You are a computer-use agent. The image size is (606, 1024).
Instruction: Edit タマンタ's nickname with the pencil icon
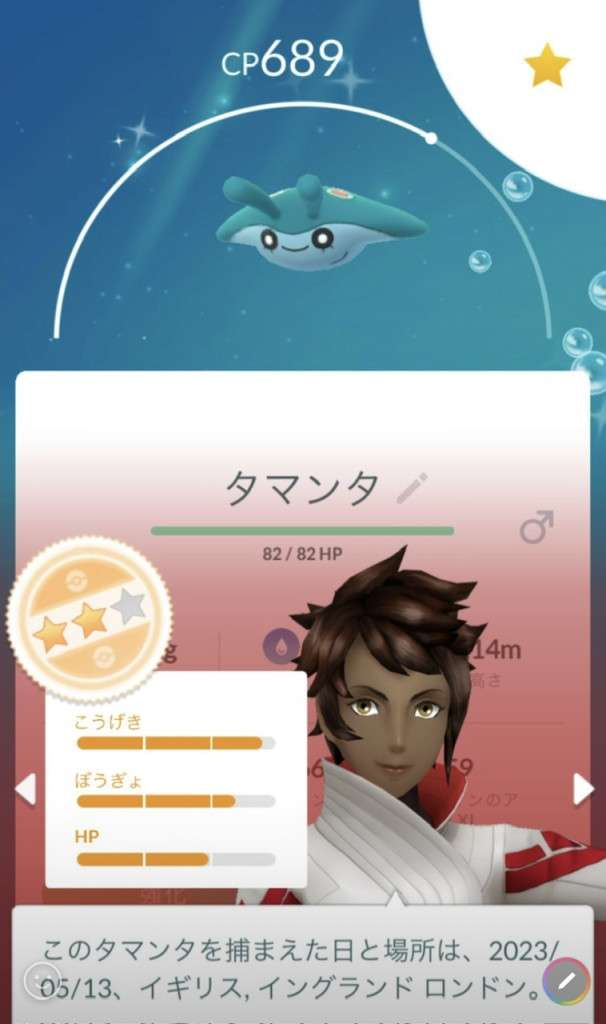[411, 489]
